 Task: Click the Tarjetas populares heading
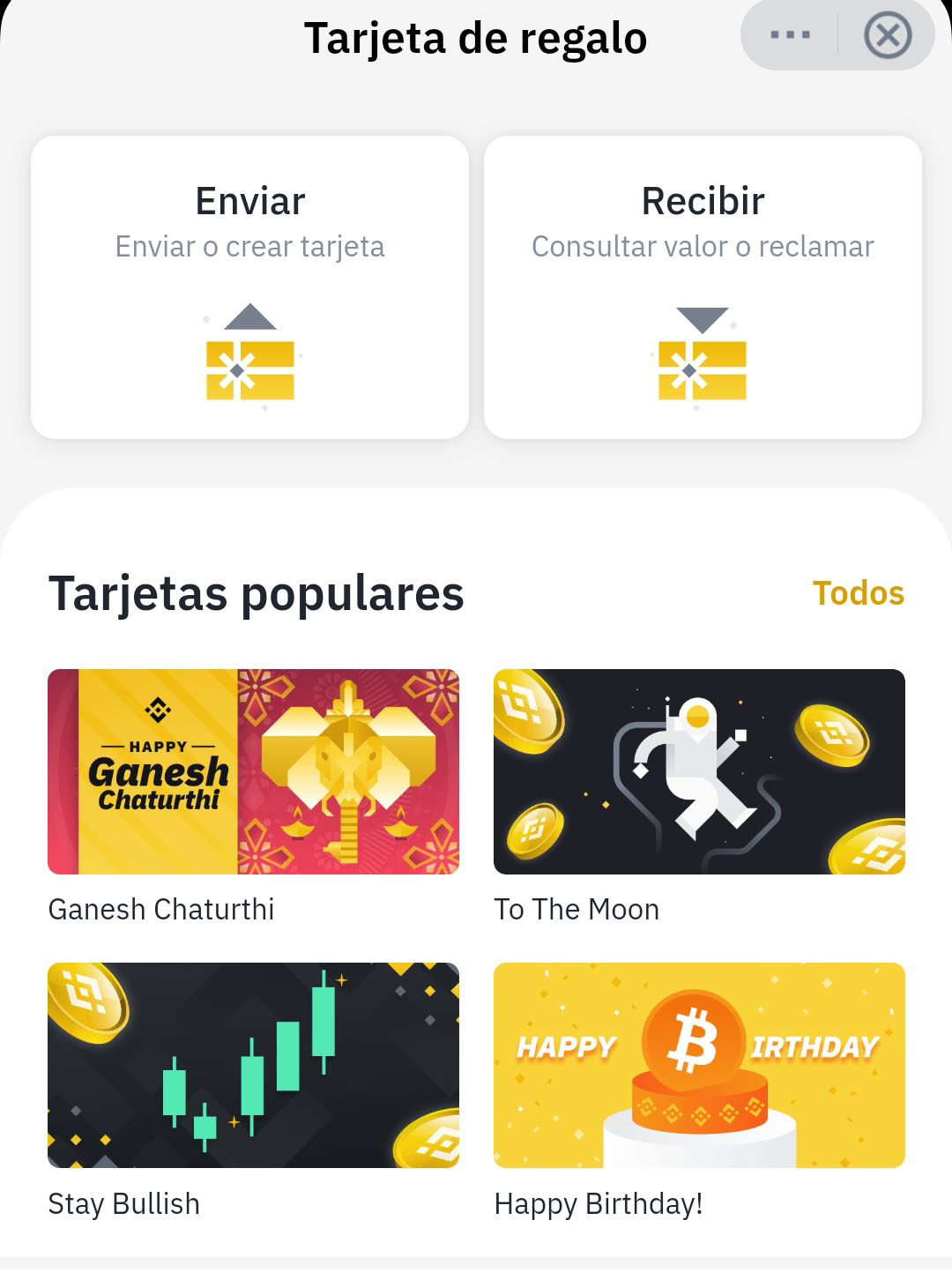click(257, 592)
